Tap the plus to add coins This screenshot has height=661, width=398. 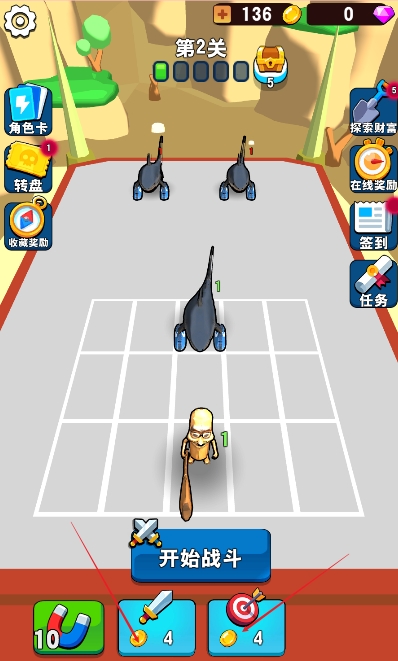pyautogui.click(x=222, y=15)
